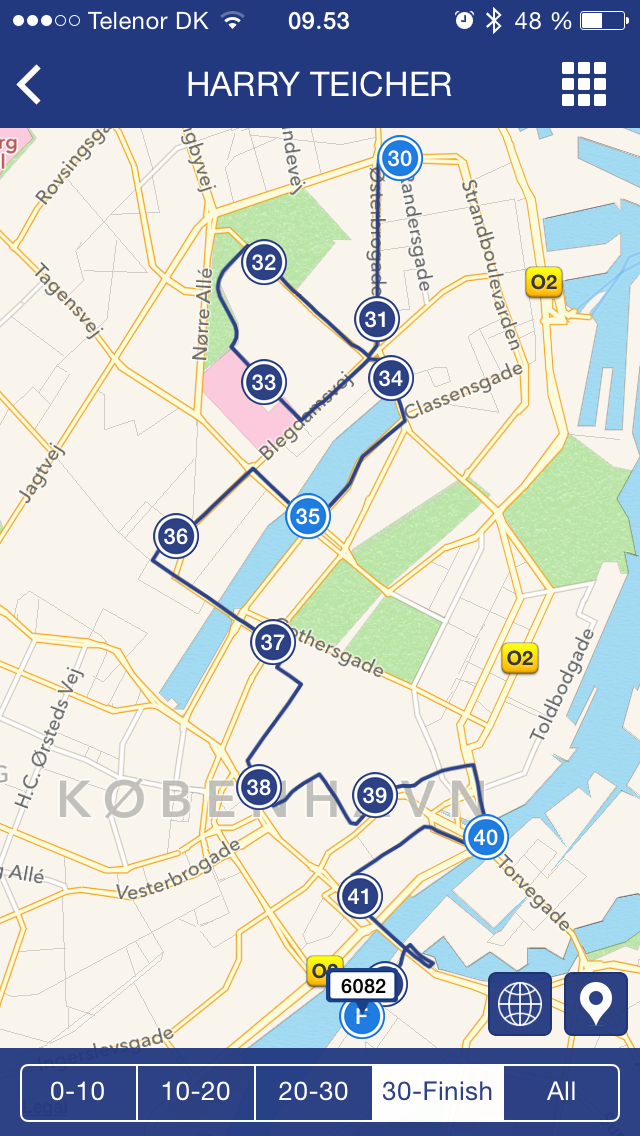Tap kilometer marker 36
The image size is (640, 1136).
[x=176, y=536]
